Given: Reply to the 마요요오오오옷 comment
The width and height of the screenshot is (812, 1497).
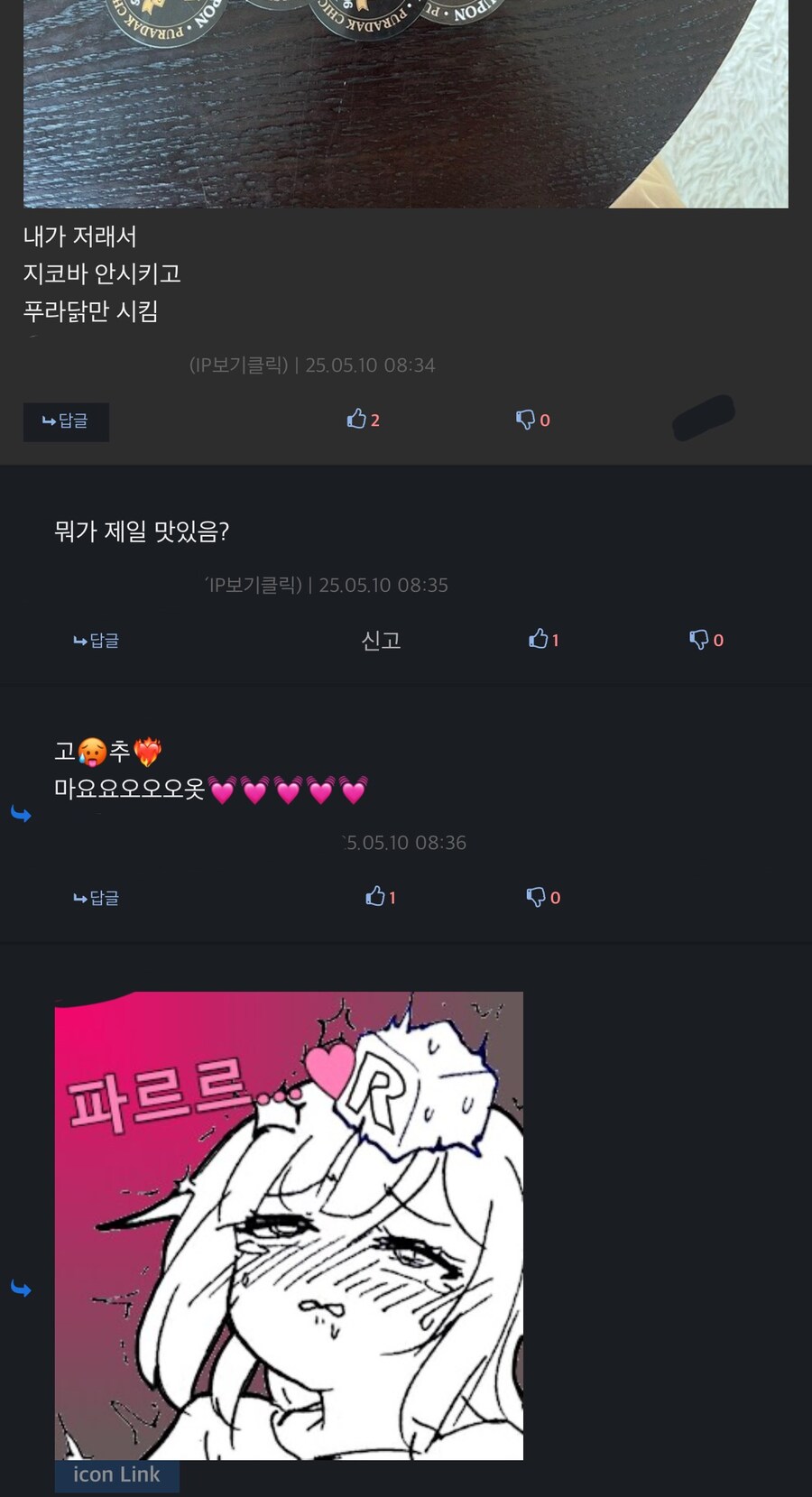Looking at the screenshot, I should 97,898.
